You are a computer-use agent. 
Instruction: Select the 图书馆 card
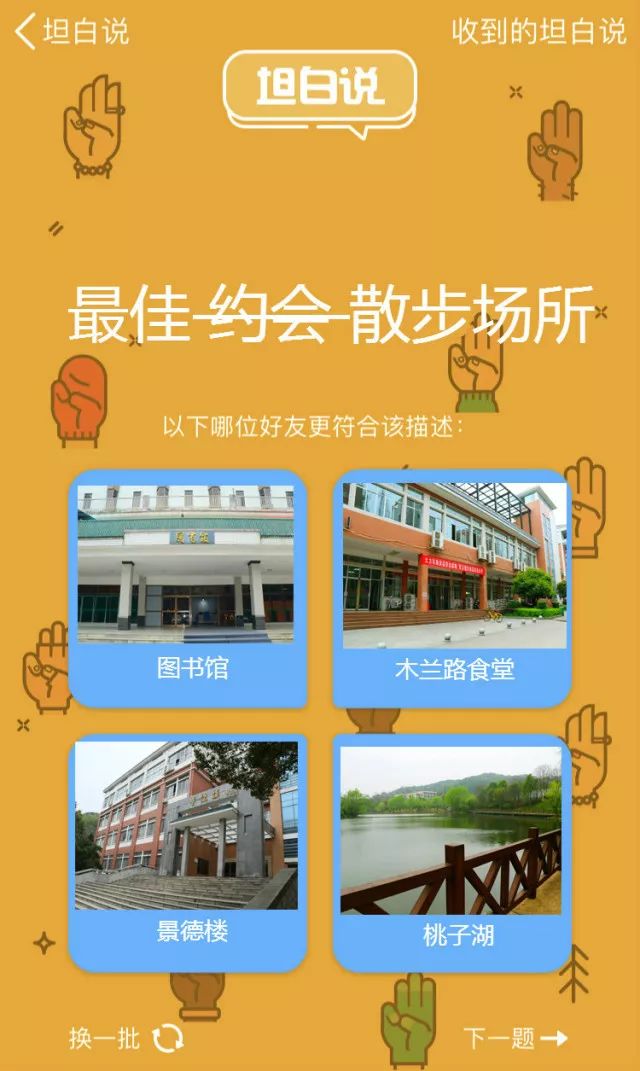click(x=188, y=588)
